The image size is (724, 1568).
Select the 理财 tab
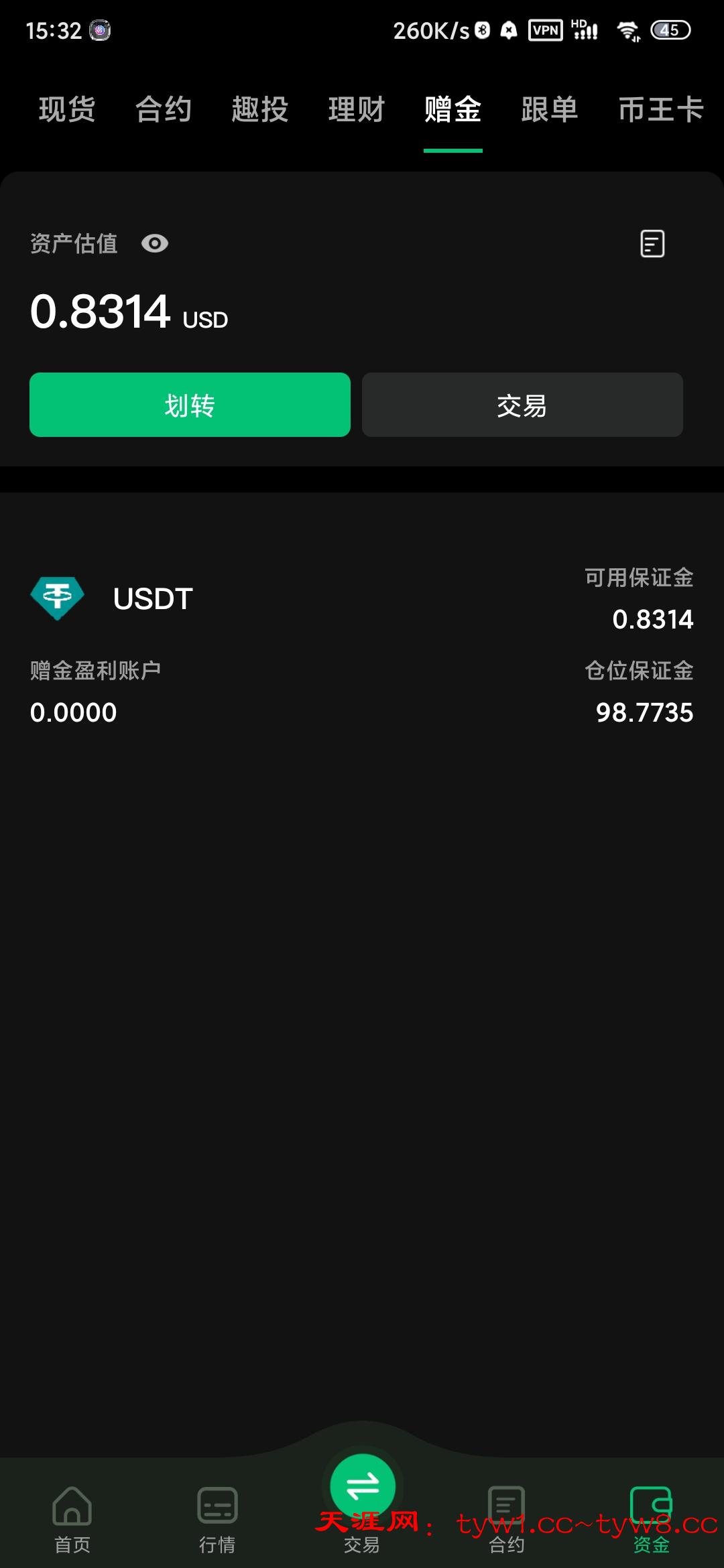pos(357,109)
